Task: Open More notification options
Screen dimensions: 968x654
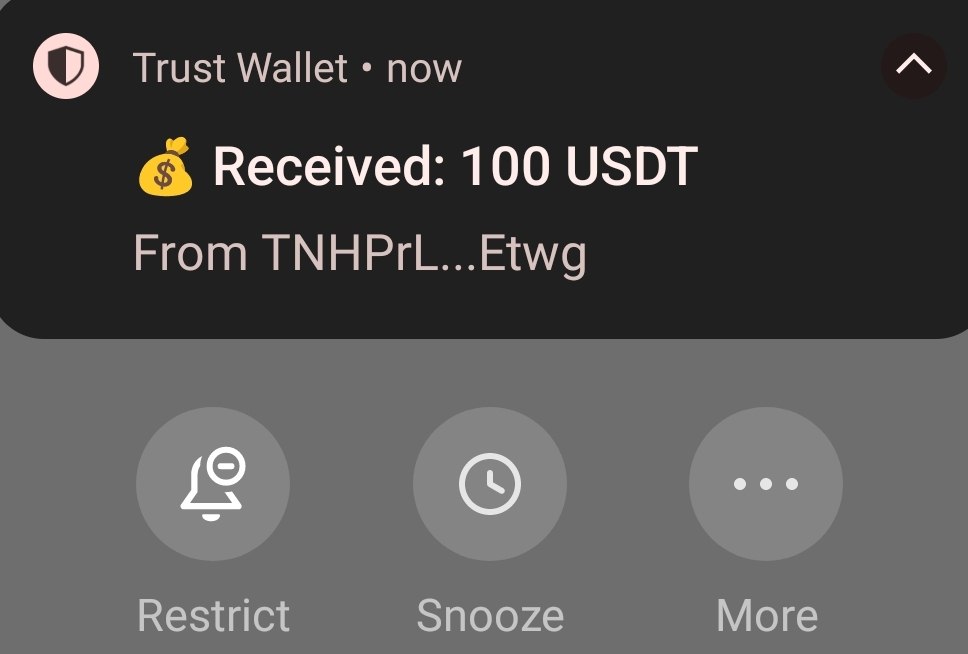Action: coord(765,484)
